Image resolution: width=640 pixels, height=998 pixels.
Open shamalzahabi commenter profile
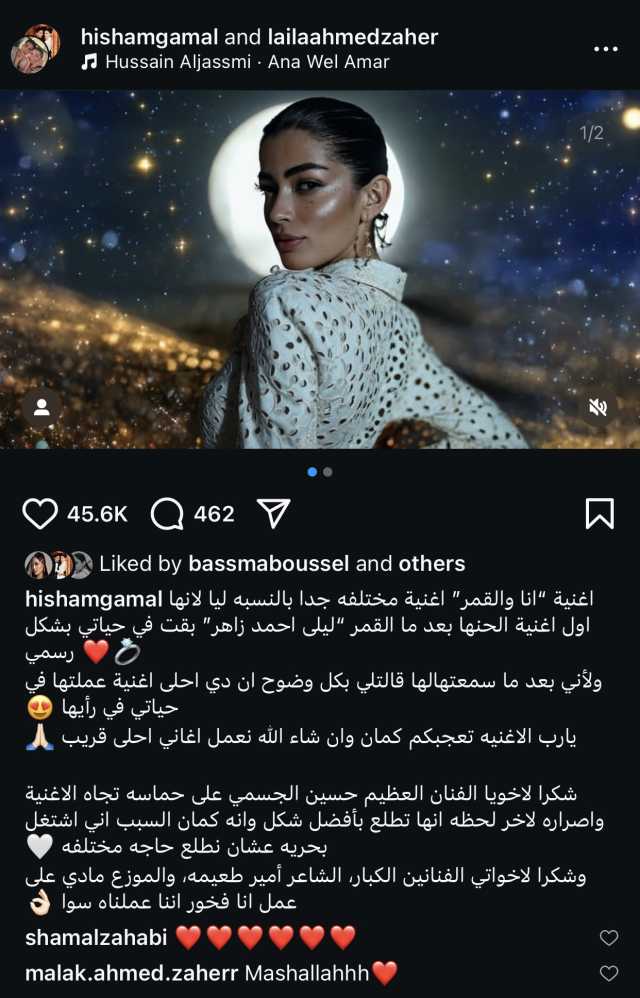(x=94, y=938)
